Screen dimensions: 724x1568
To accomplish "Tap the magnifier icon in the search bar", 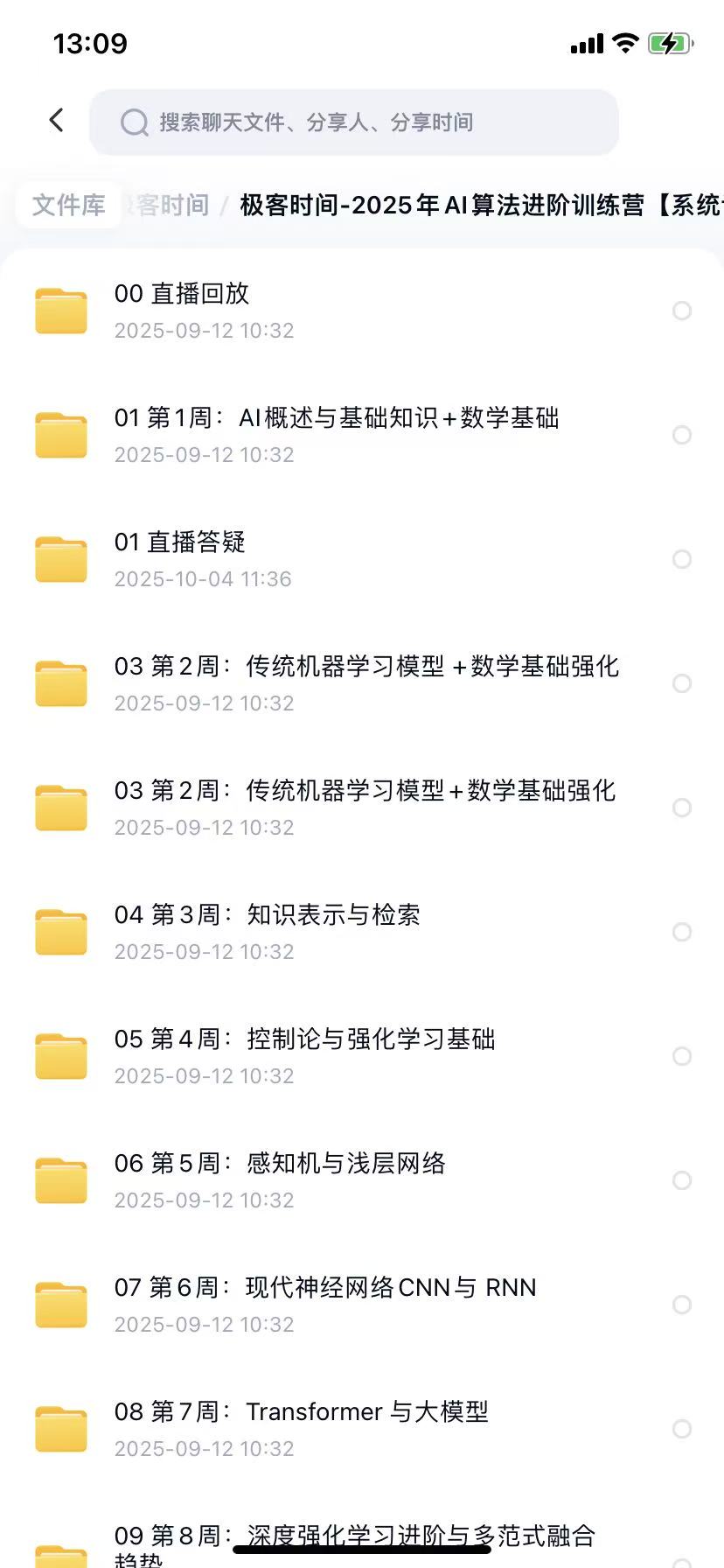I will click(134, 122).
